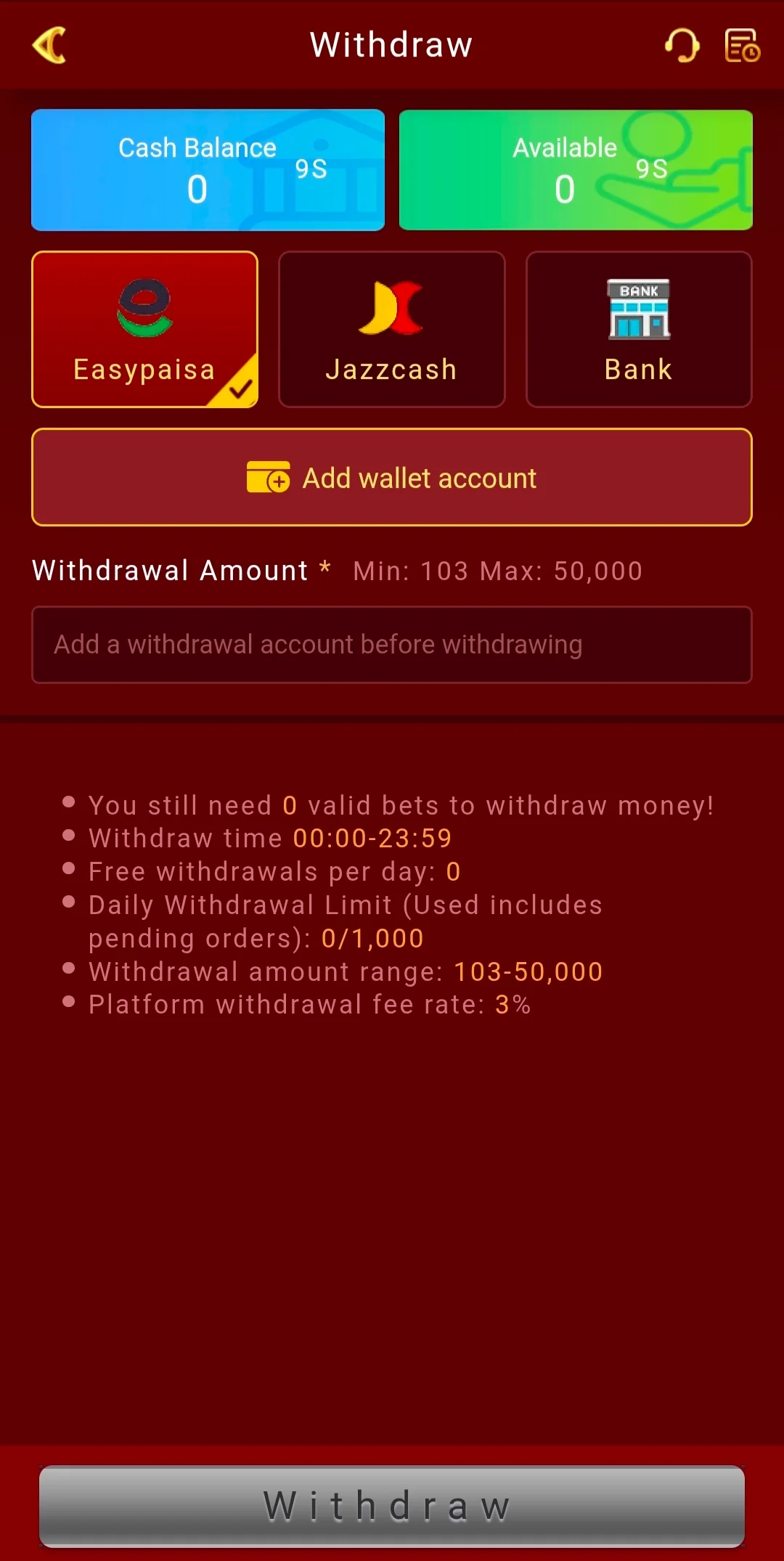
Task: Choose Jazzcash as withdrawal method
Action: point(391,329)
